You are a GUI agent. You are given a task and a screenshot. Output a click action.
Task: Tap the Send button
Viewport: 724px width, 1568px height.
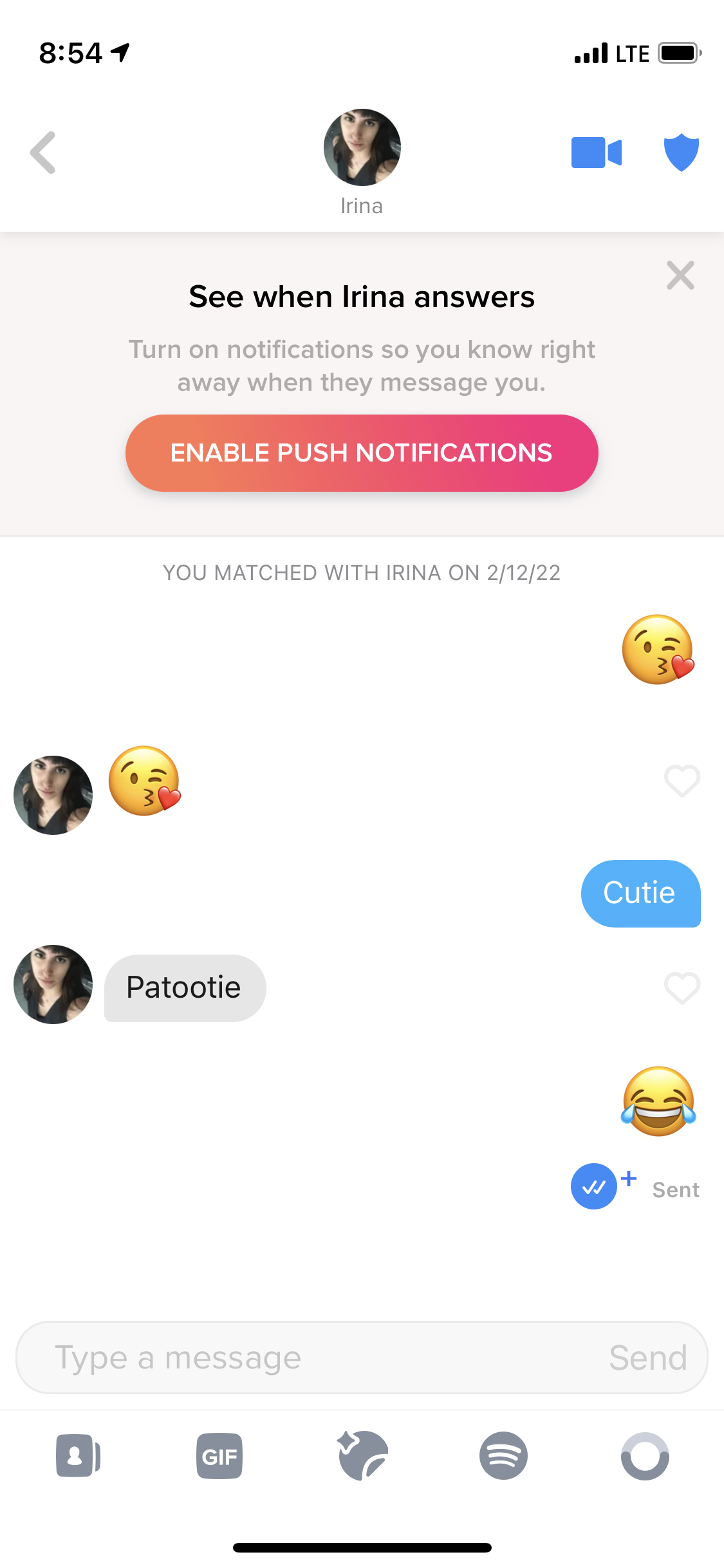point(648,1358)
